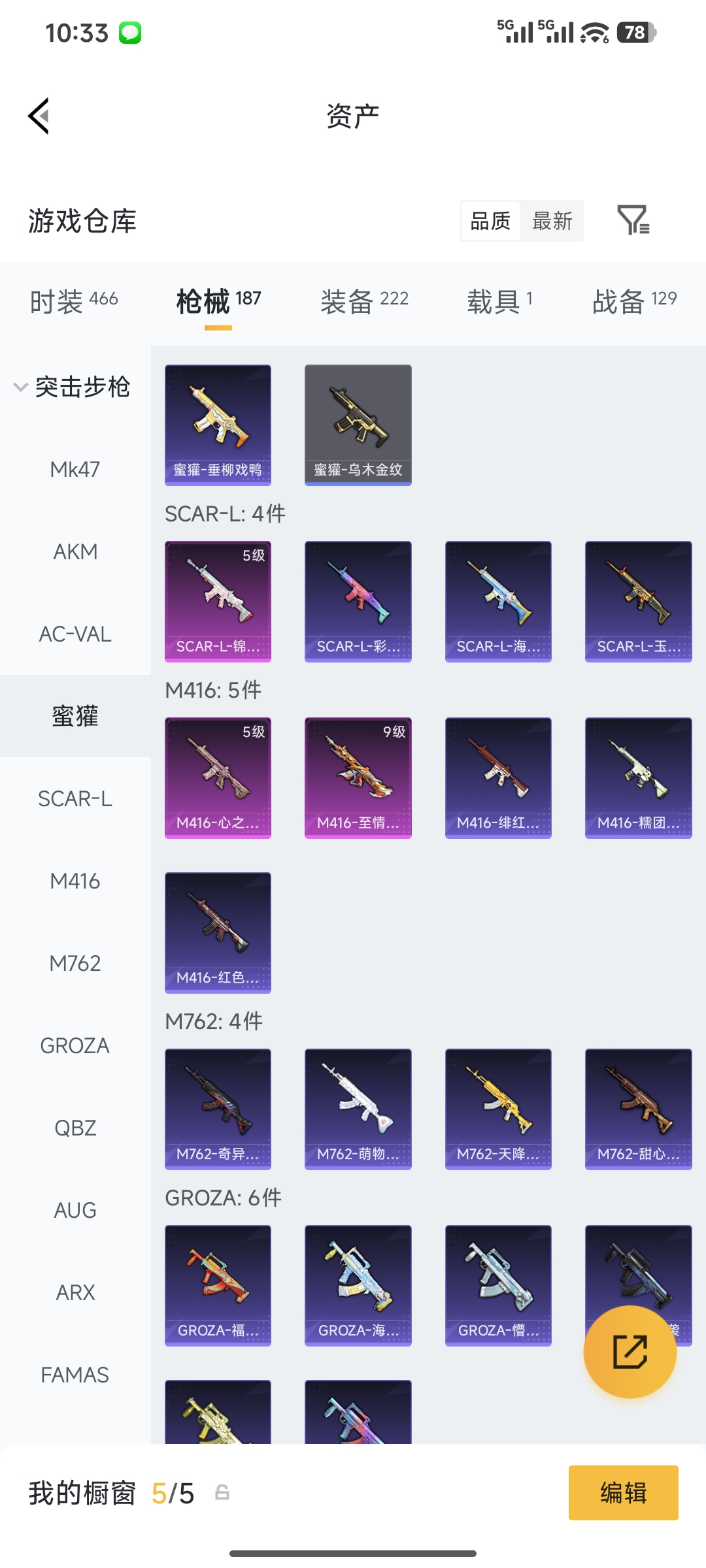This screenshot has height=1568, width=706.
Task: Go back using the top-left arrow
Action: click(39, 116)
